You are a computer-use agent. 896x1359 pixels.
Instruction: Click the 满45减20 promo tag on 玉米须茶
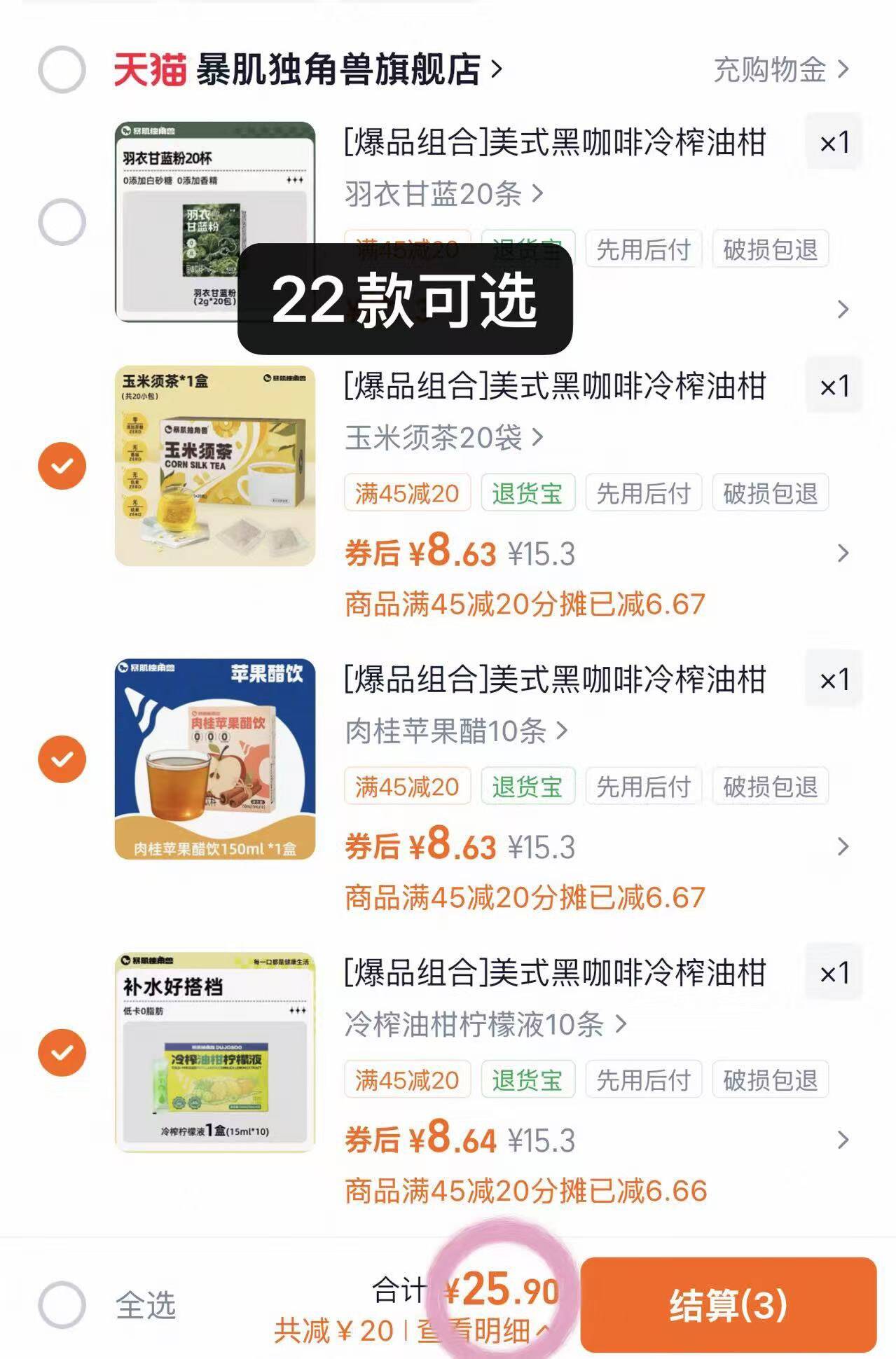coord(409,493)
